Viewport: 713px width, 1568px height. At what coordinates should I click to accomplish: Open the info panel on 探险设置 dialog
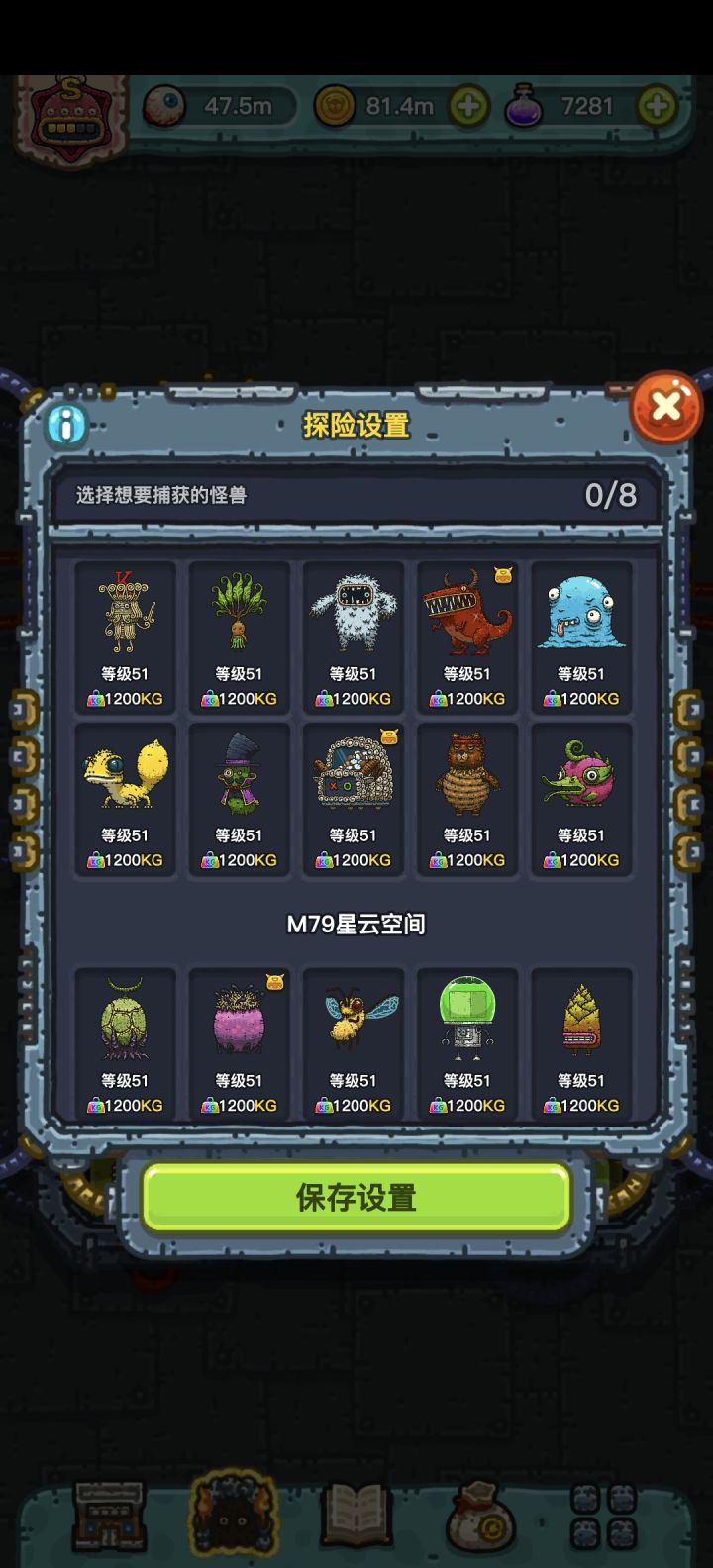66,427
